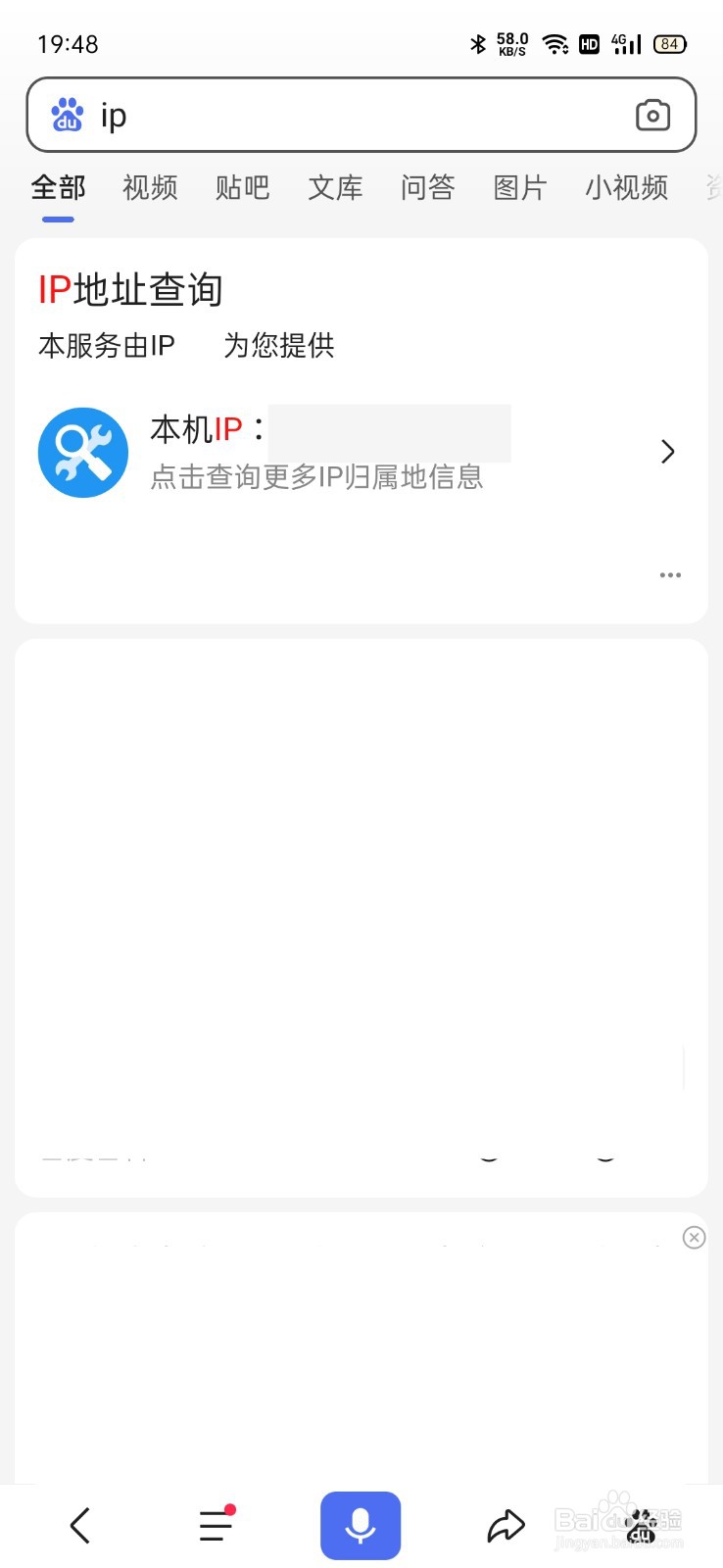Dismiss the bottom card with the X button

point(695,1238)
